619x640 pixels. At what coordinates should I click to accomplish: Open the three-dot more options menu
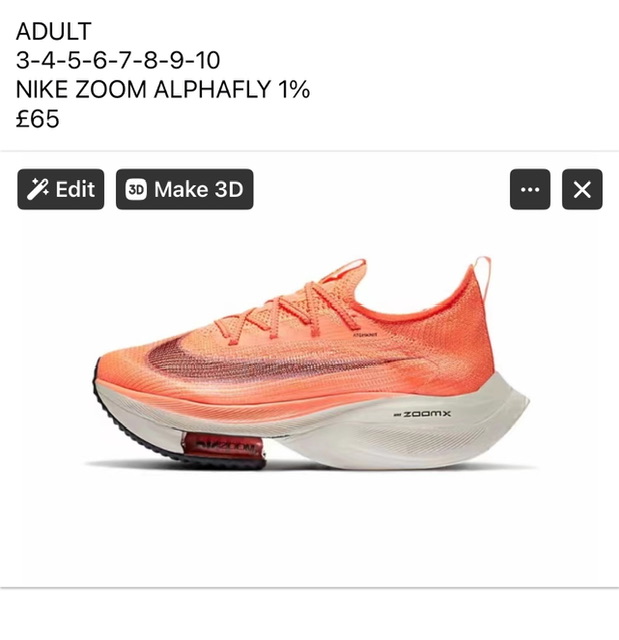click(x=530, y=189)
